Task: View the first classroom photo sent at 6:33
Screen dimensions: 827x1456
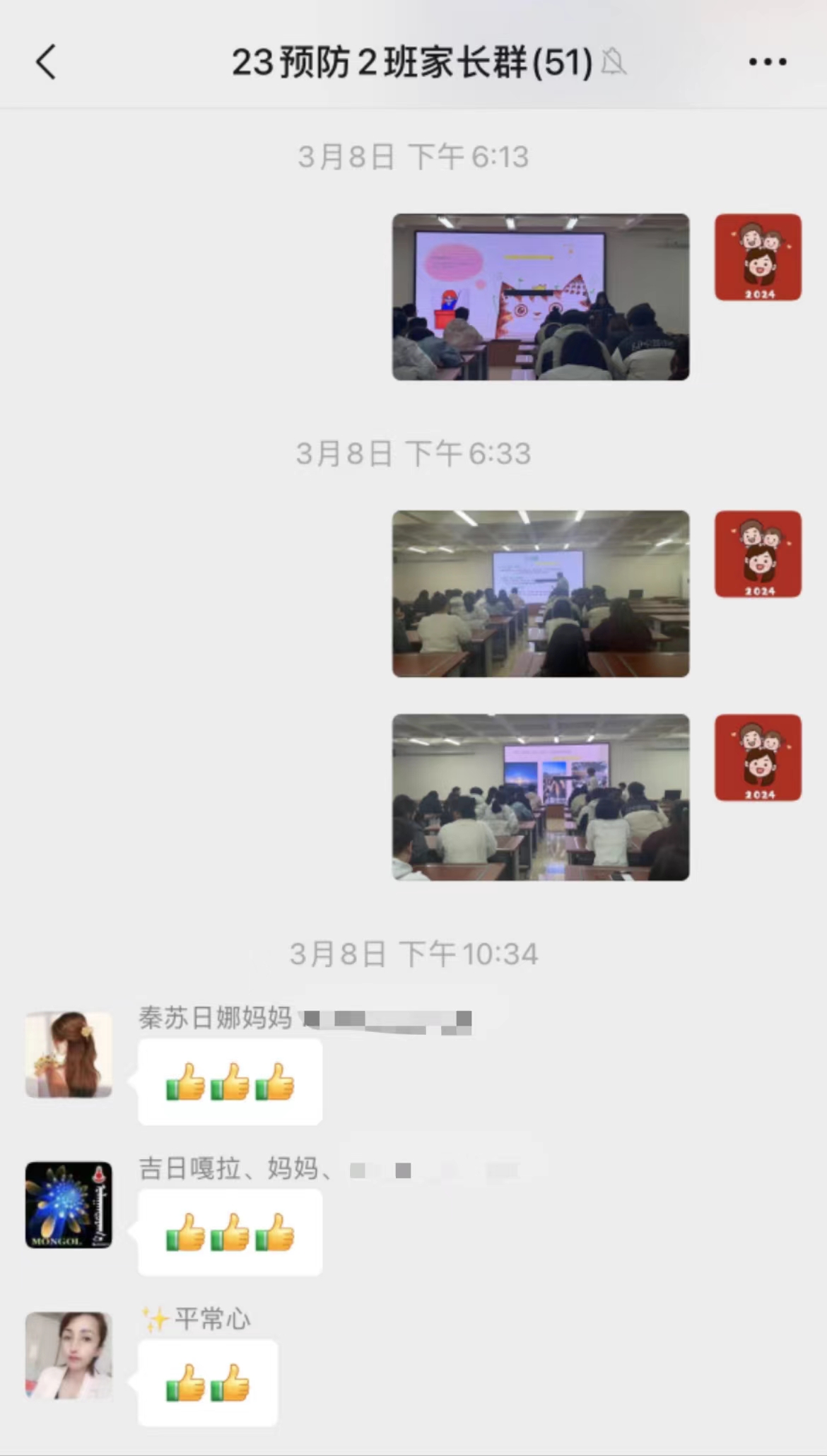Action: pos(540,594)
